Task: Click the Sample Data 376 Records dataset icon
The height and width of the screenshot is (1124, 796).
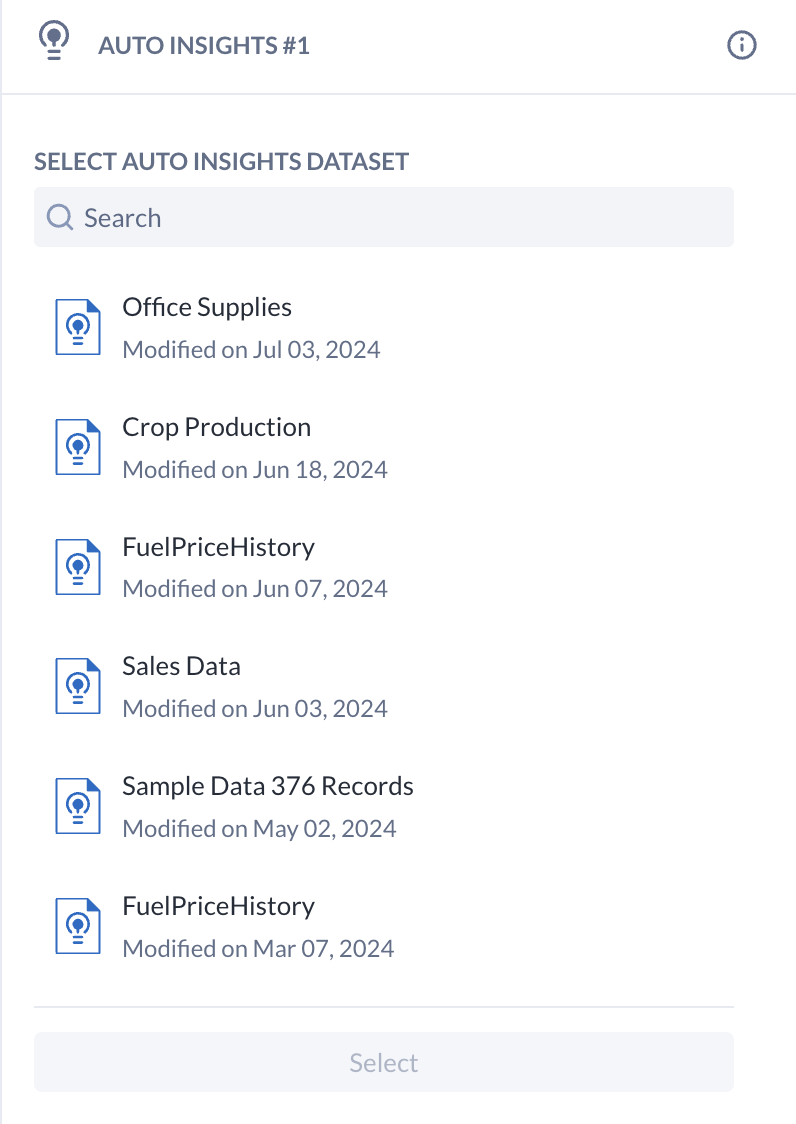Action: pos(77,805)
